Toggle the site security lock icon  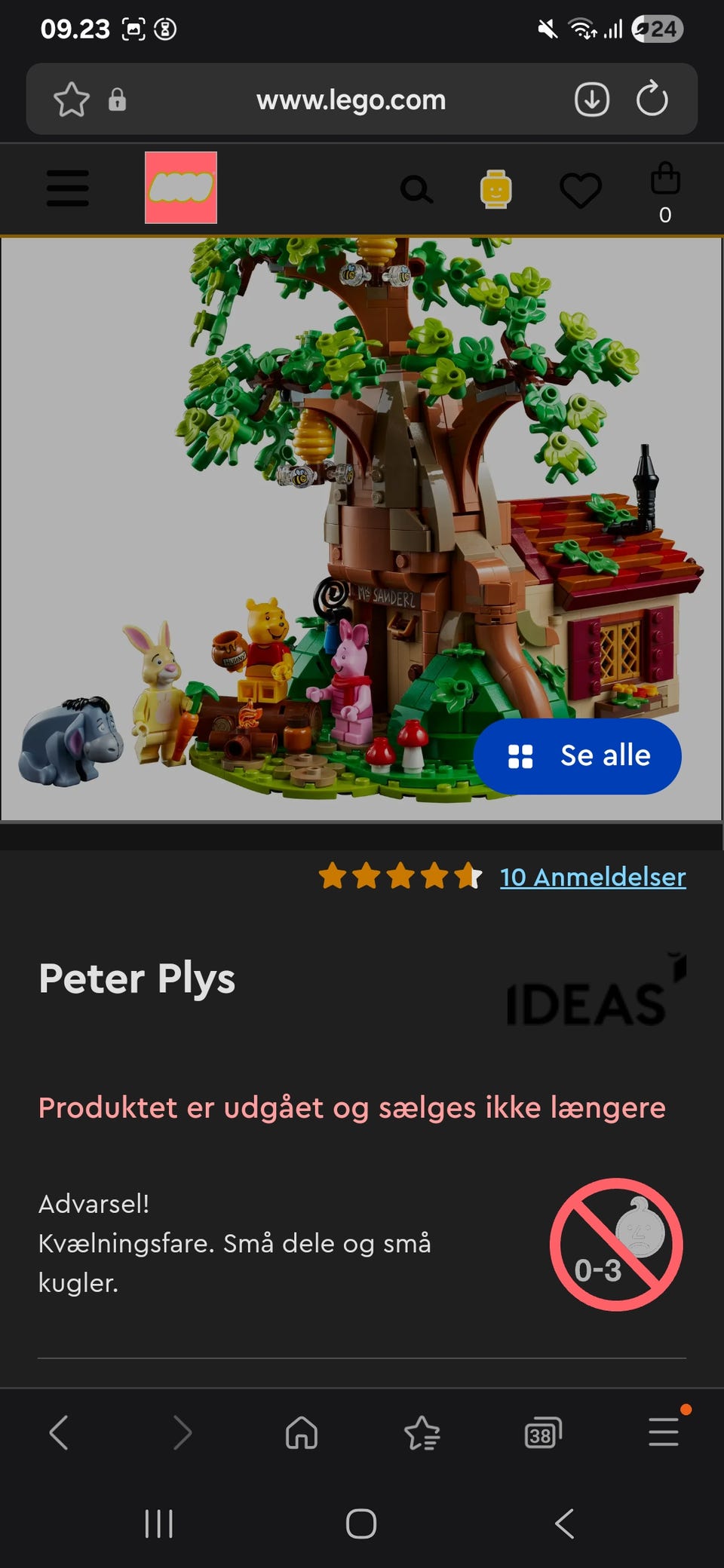pos(118,100)
